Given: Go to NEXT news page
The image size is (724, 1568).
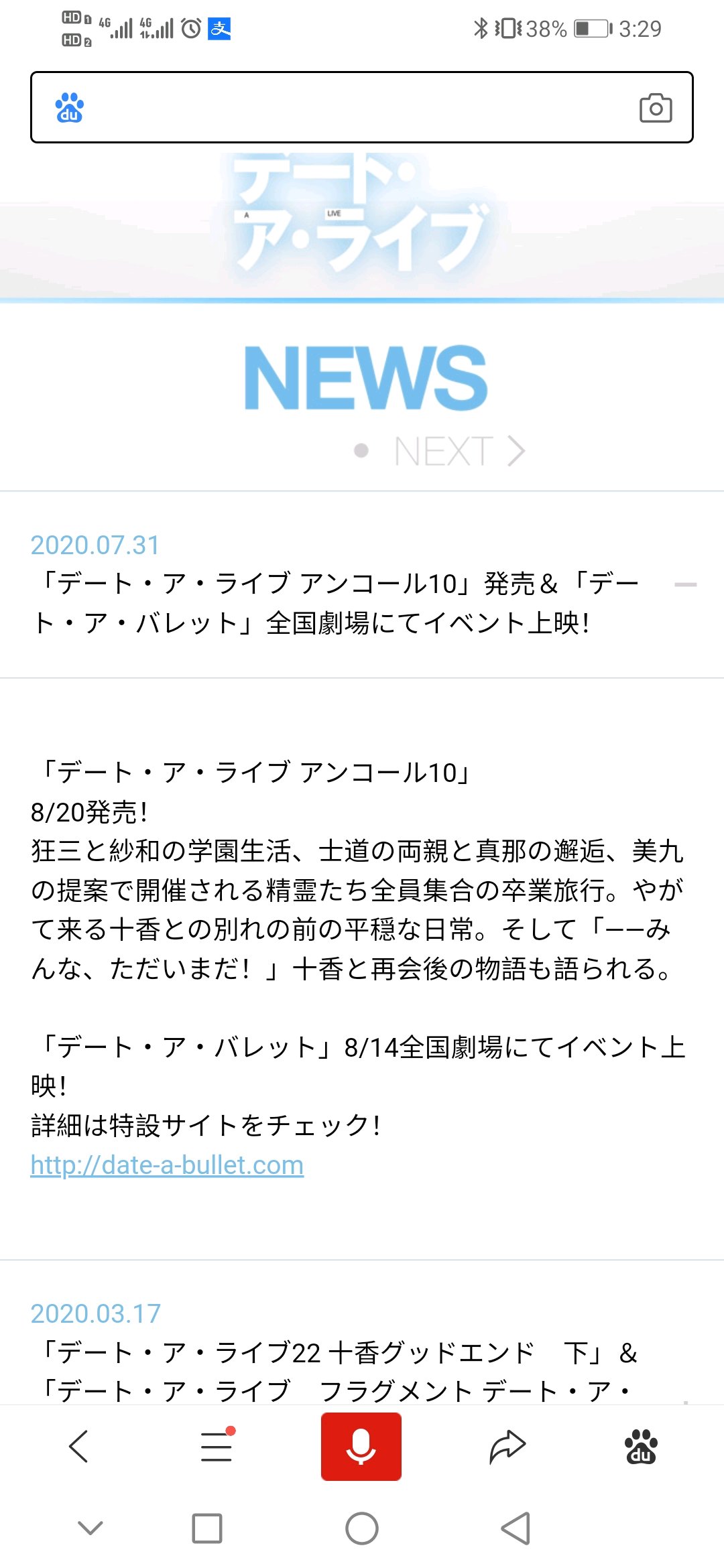Looking at the screenshot, I should 459,451.
